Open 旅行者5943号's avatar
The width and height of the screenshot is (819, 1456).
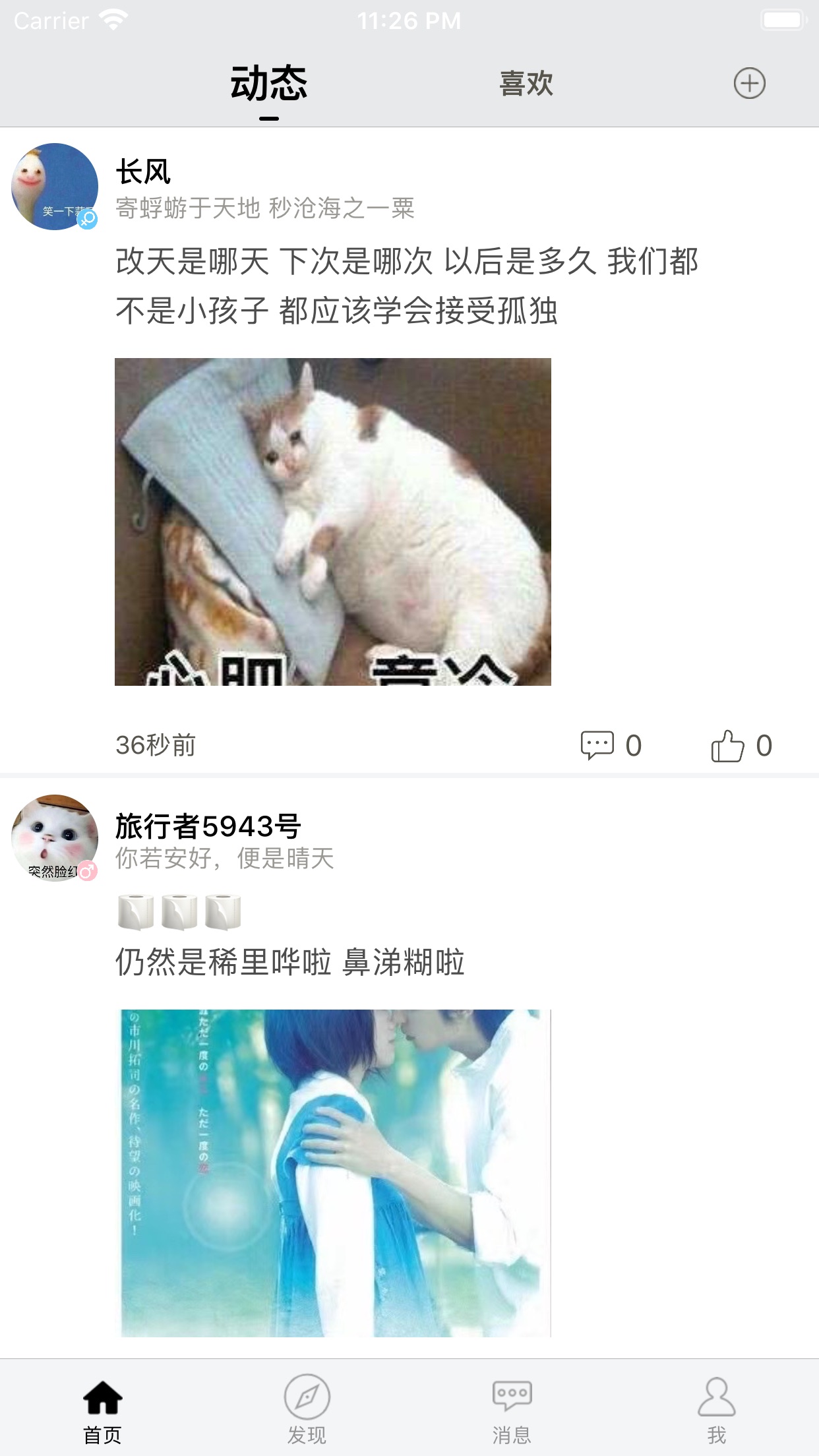[55, 838]
